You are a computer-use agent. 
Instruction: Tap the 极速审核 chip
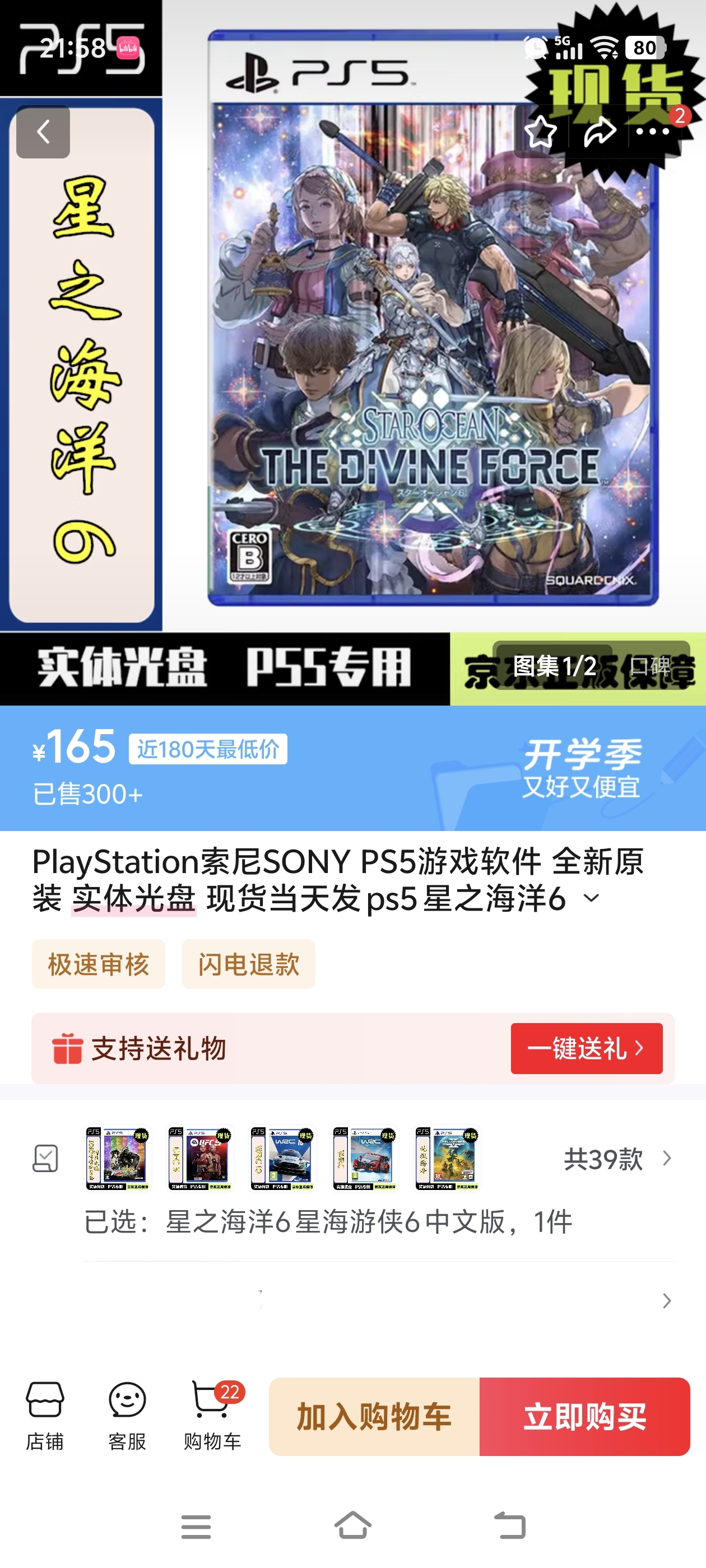click(x=98, y=964)
